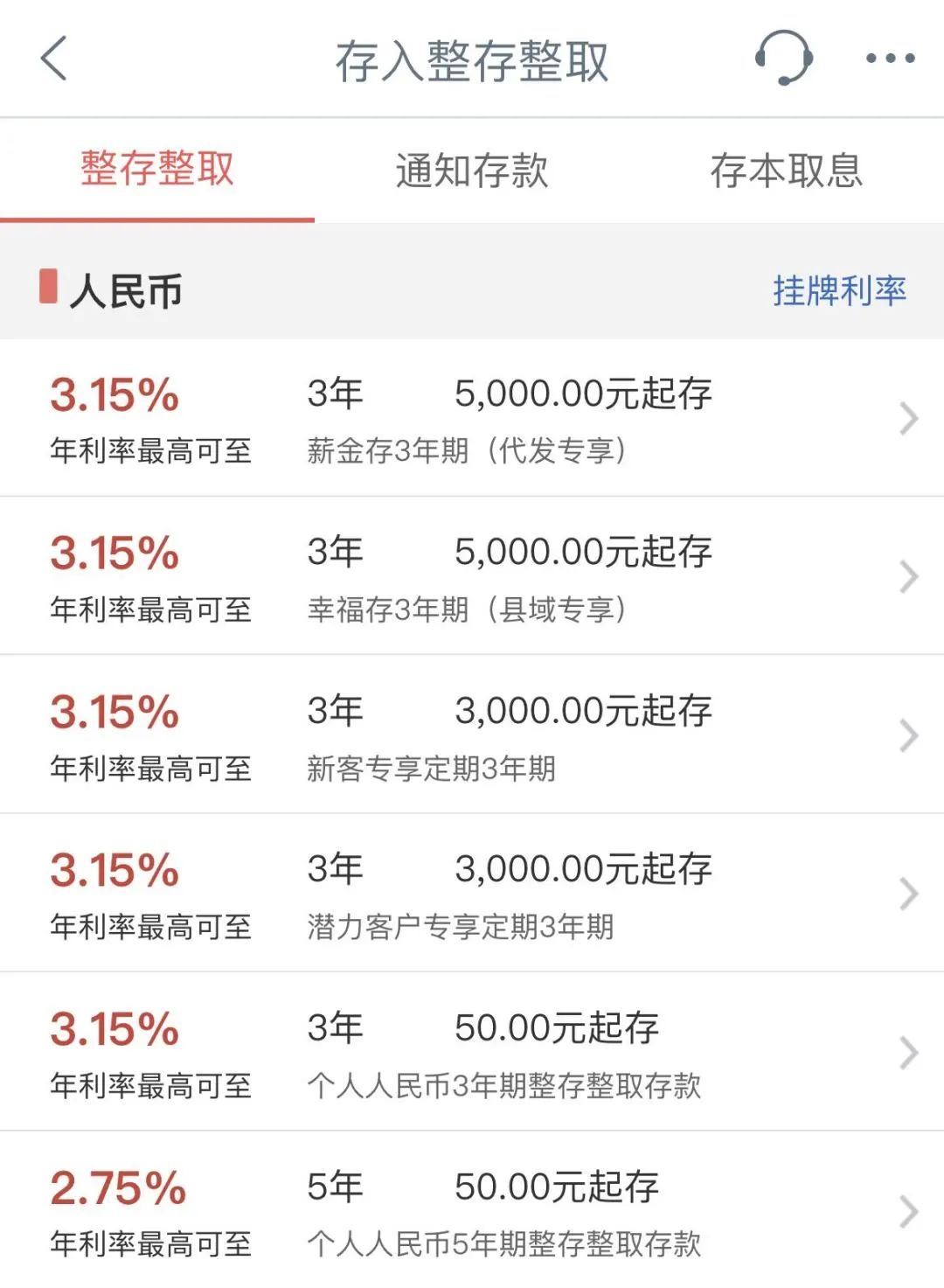Screen dimensions: 944x1288
Task: Expand the 新客专享定期3年期 row chevron
Action: [906, 734]
